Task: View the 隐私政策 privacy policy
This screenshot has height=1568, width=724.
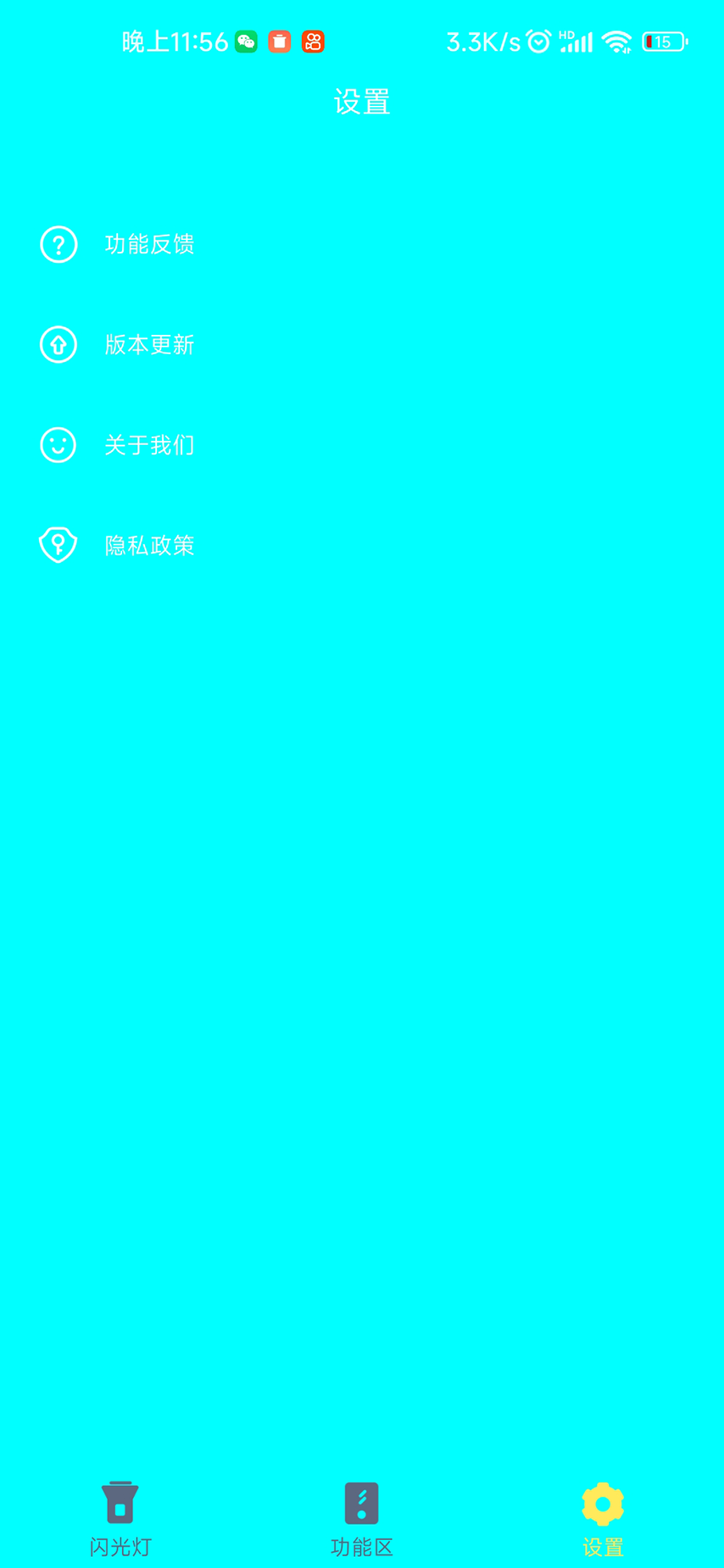Action: (149, 546)
